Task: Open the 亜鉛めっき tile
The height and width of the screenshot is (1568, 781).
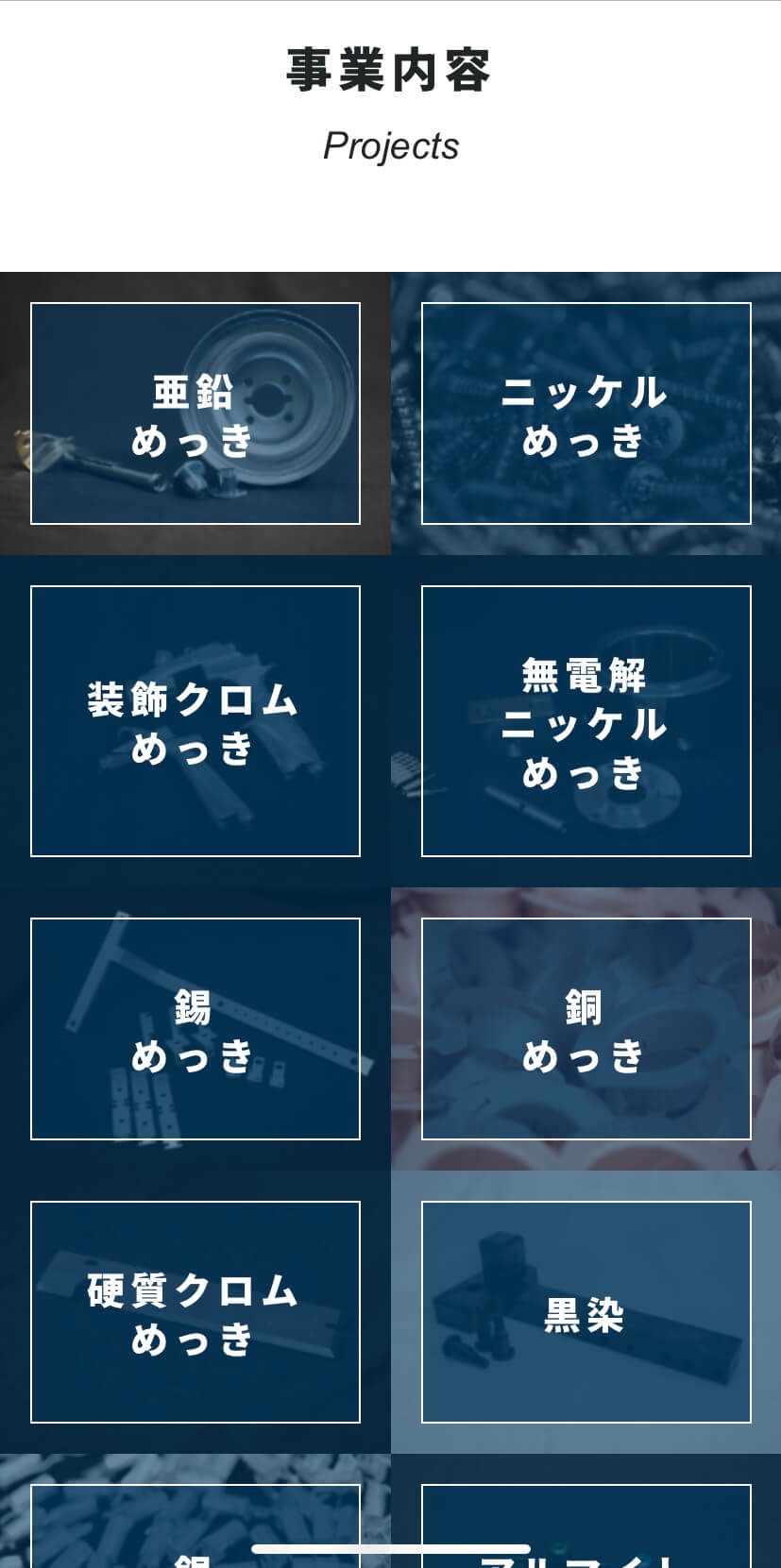Action: [195, 413]
